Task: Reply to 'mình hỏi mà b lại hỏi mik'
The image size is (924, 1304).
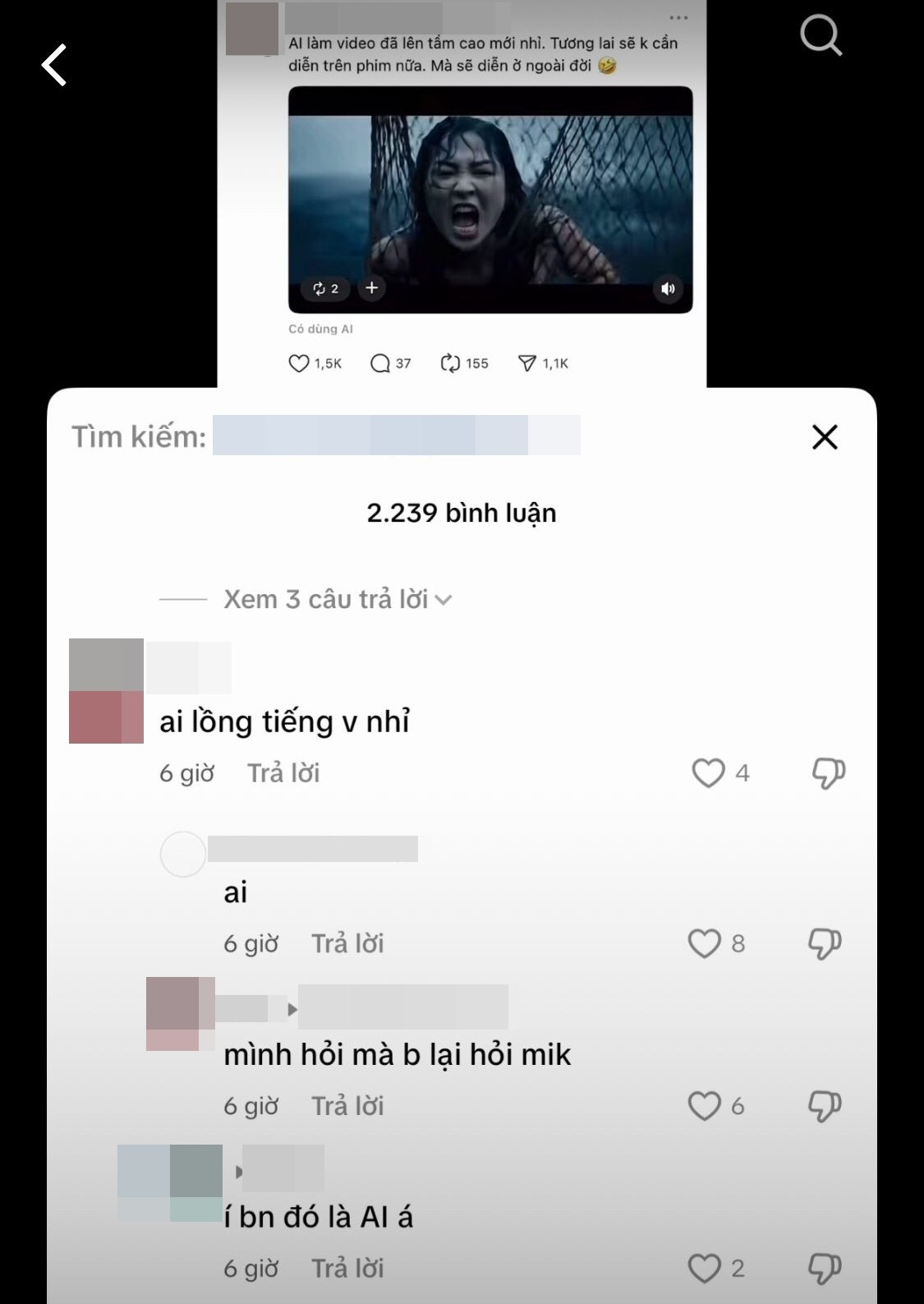Action: 347,1106
